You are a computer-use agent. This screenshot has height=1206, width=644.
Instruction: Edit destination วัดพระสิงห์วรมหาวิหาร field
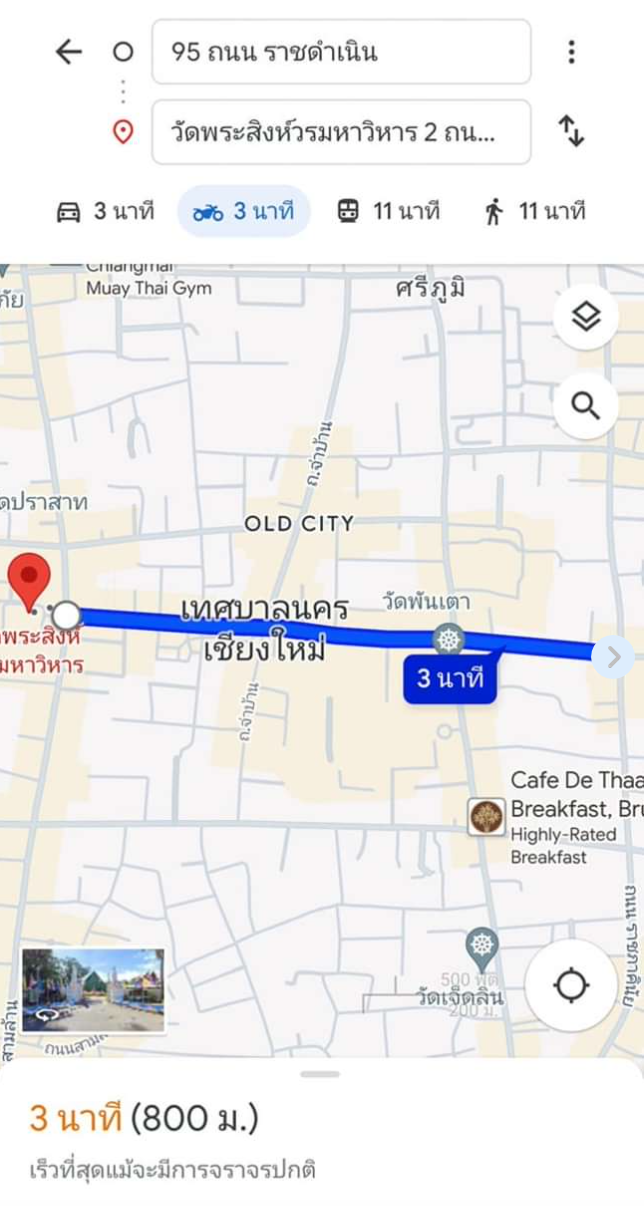(x=341, y=132)
